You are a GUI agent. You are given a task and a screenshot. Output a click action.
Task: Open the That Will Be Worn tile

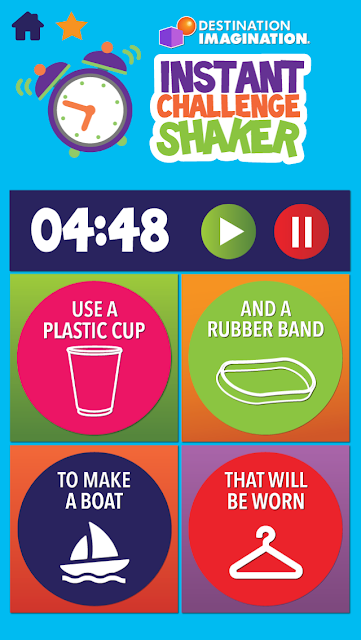point(266,529)
